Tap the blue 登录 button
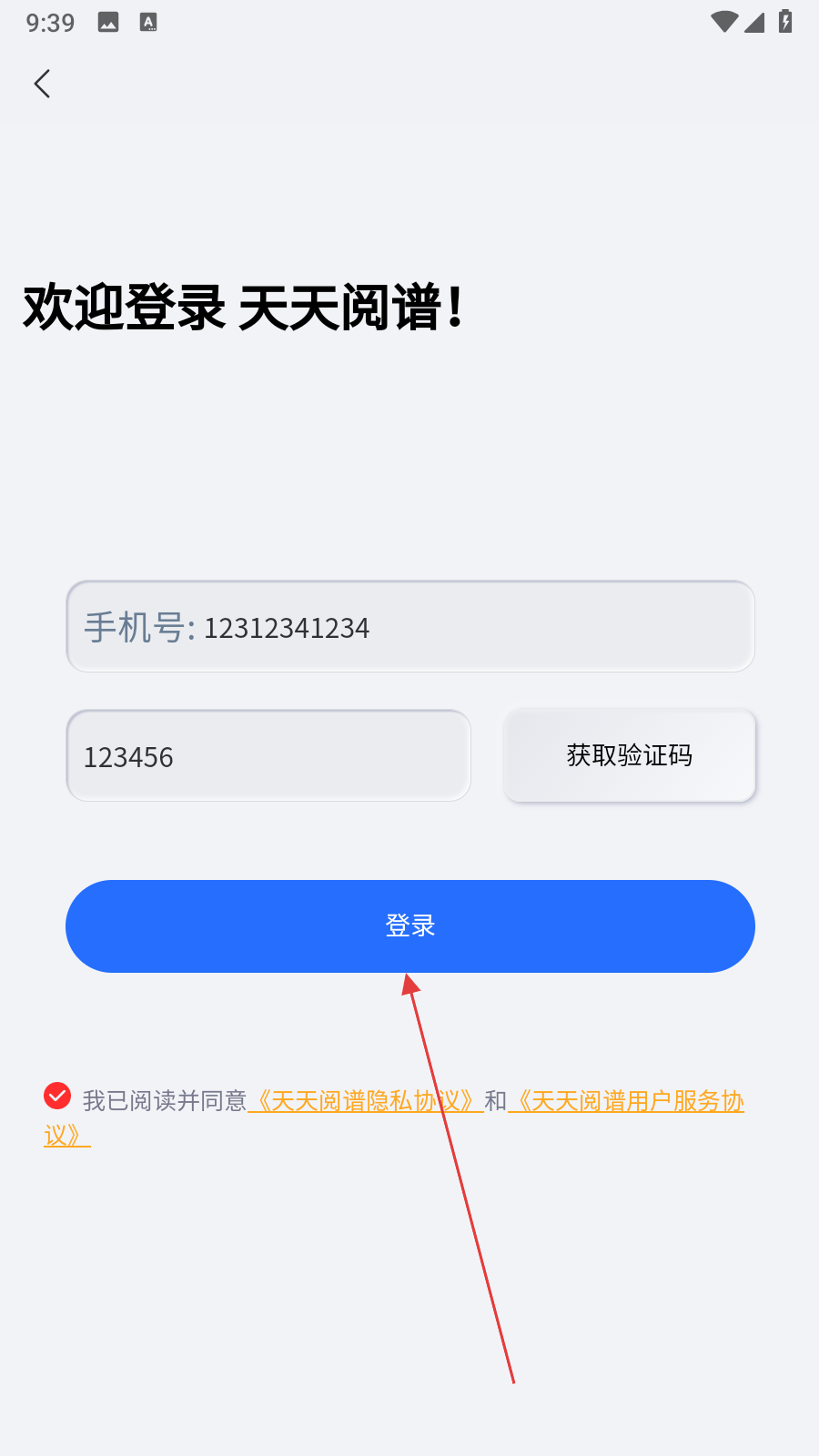819x1456 pixels. point(409,925)
